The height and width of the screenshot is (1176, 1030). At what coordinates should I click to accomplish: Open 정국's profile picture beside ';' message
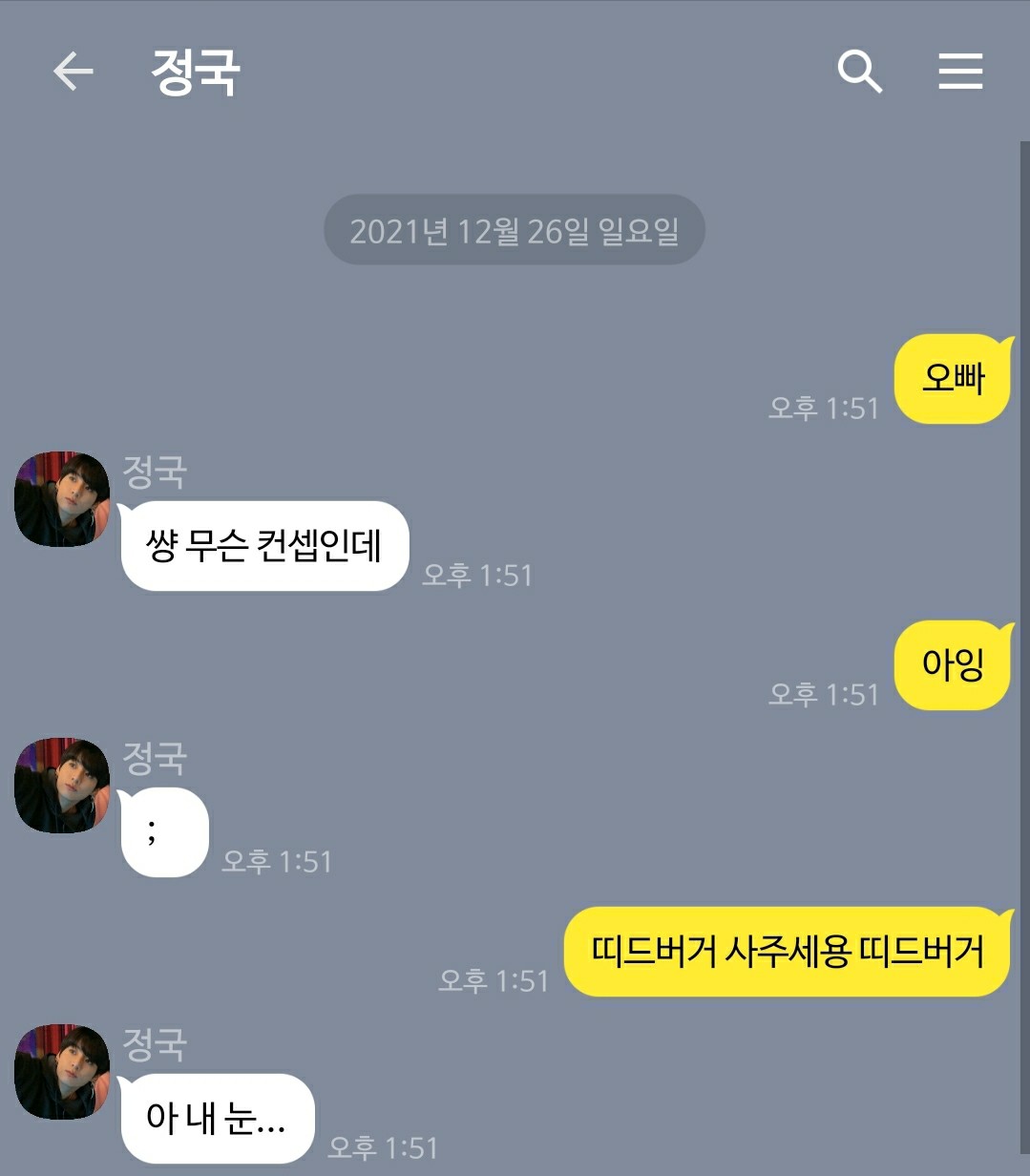[x=62, y=785]
